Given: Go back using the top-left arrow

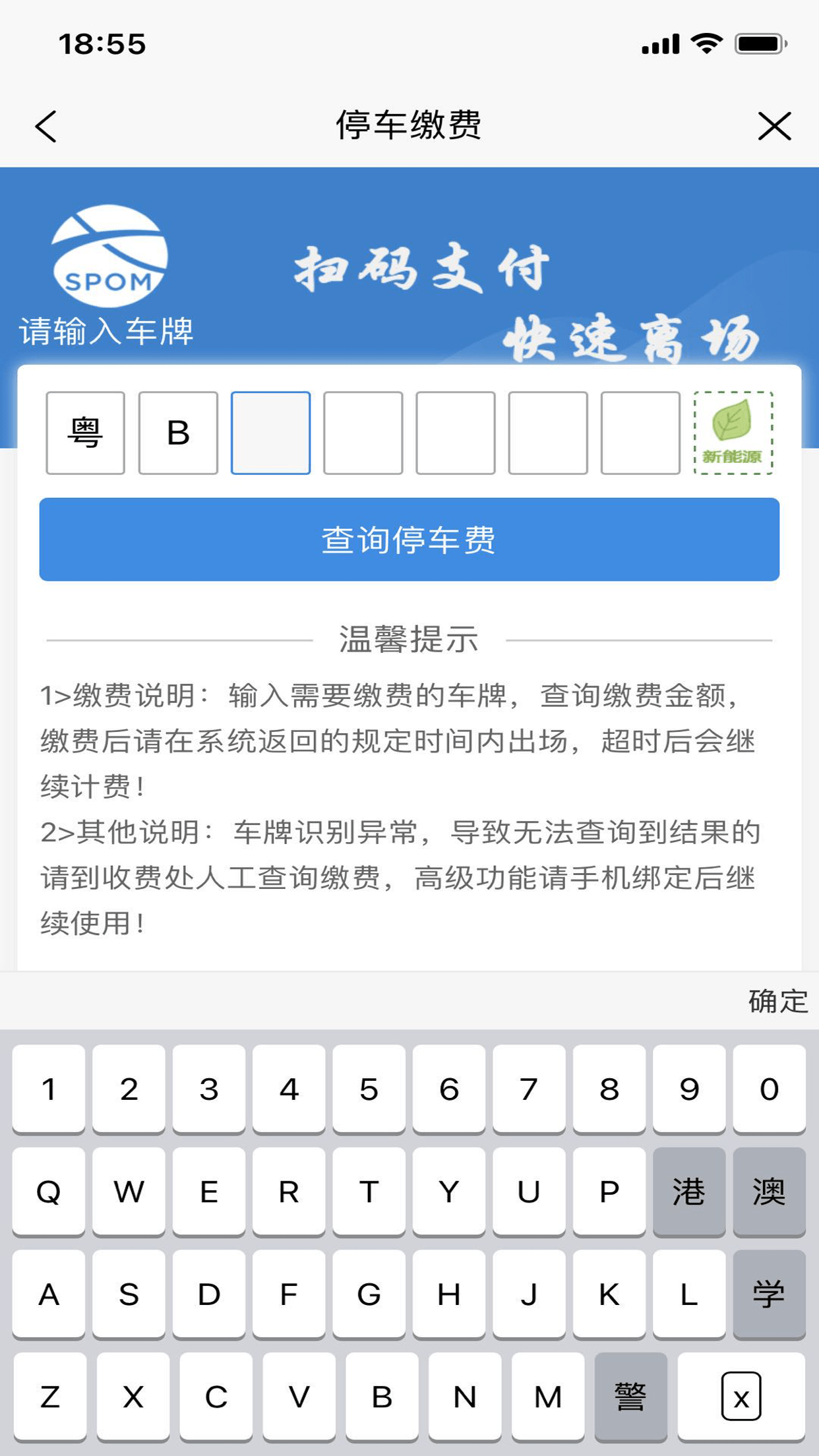Looking at the screenshot, I should pyautogui.click(x=46, y=126).
